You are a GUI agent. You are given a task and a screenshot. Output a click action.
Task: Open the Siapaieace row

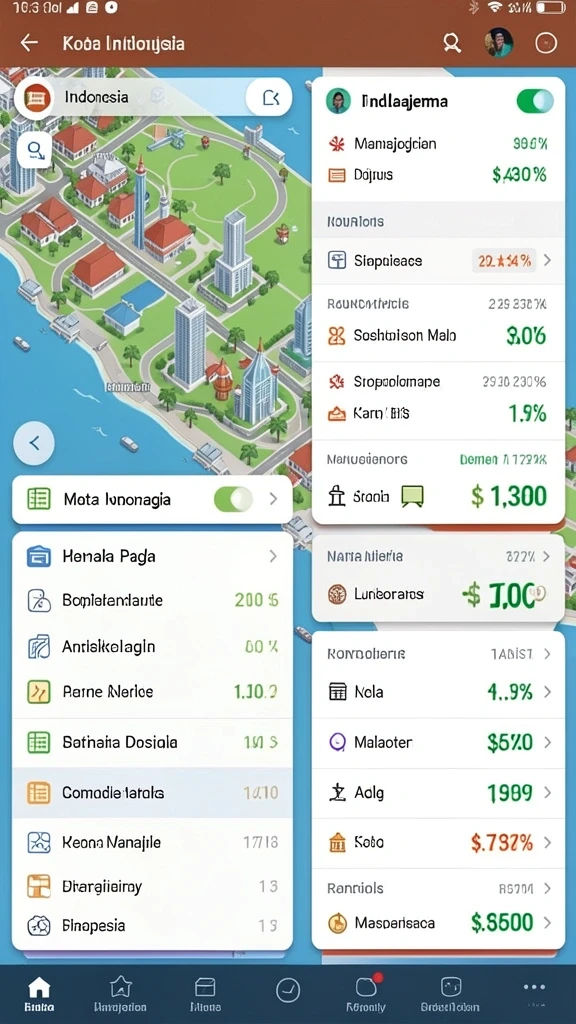click(438, 261)
